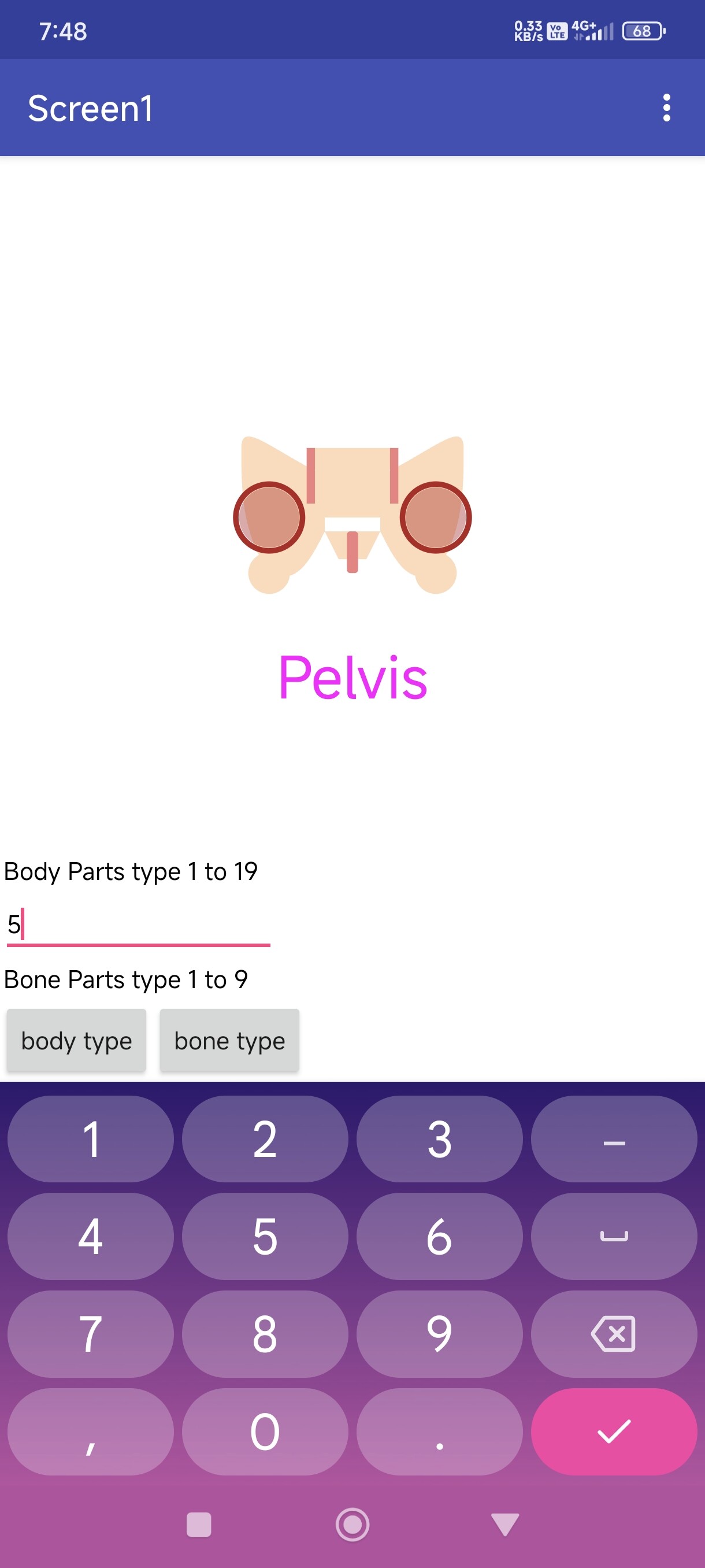Tap the body type button
Viewport: 705px width, 1568px height.
pos(76,1040)
